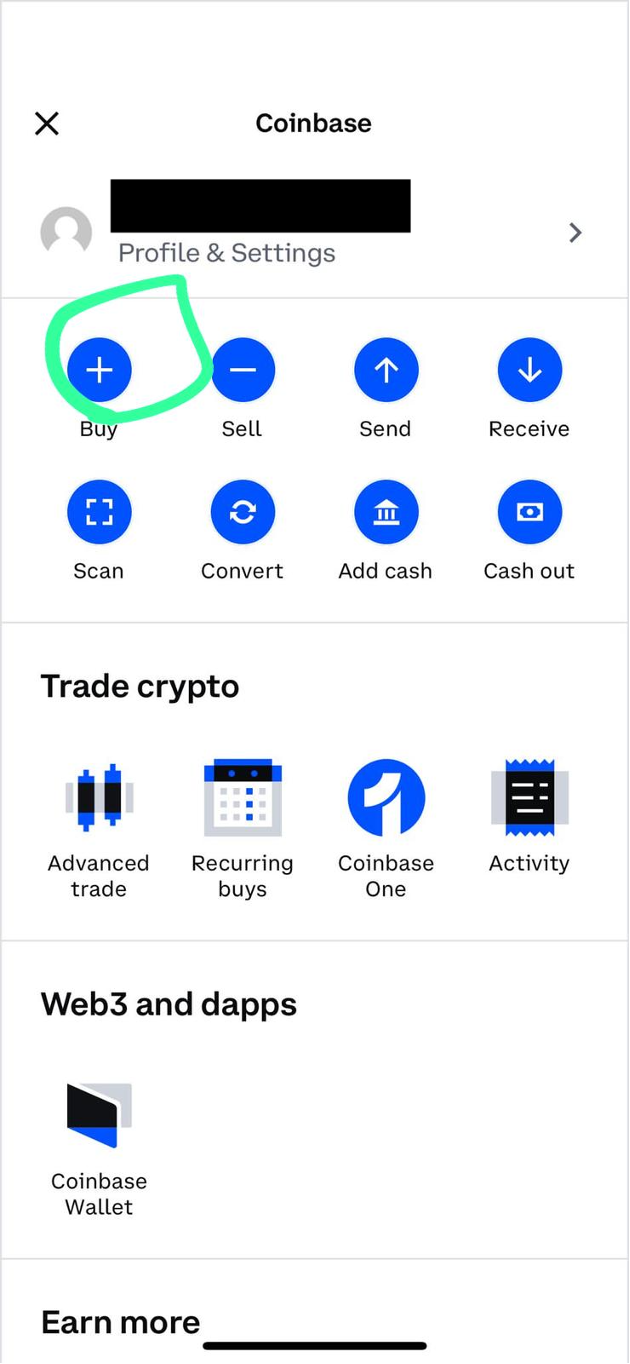
Task: Choose Convert
Action: tap(242, 513)
